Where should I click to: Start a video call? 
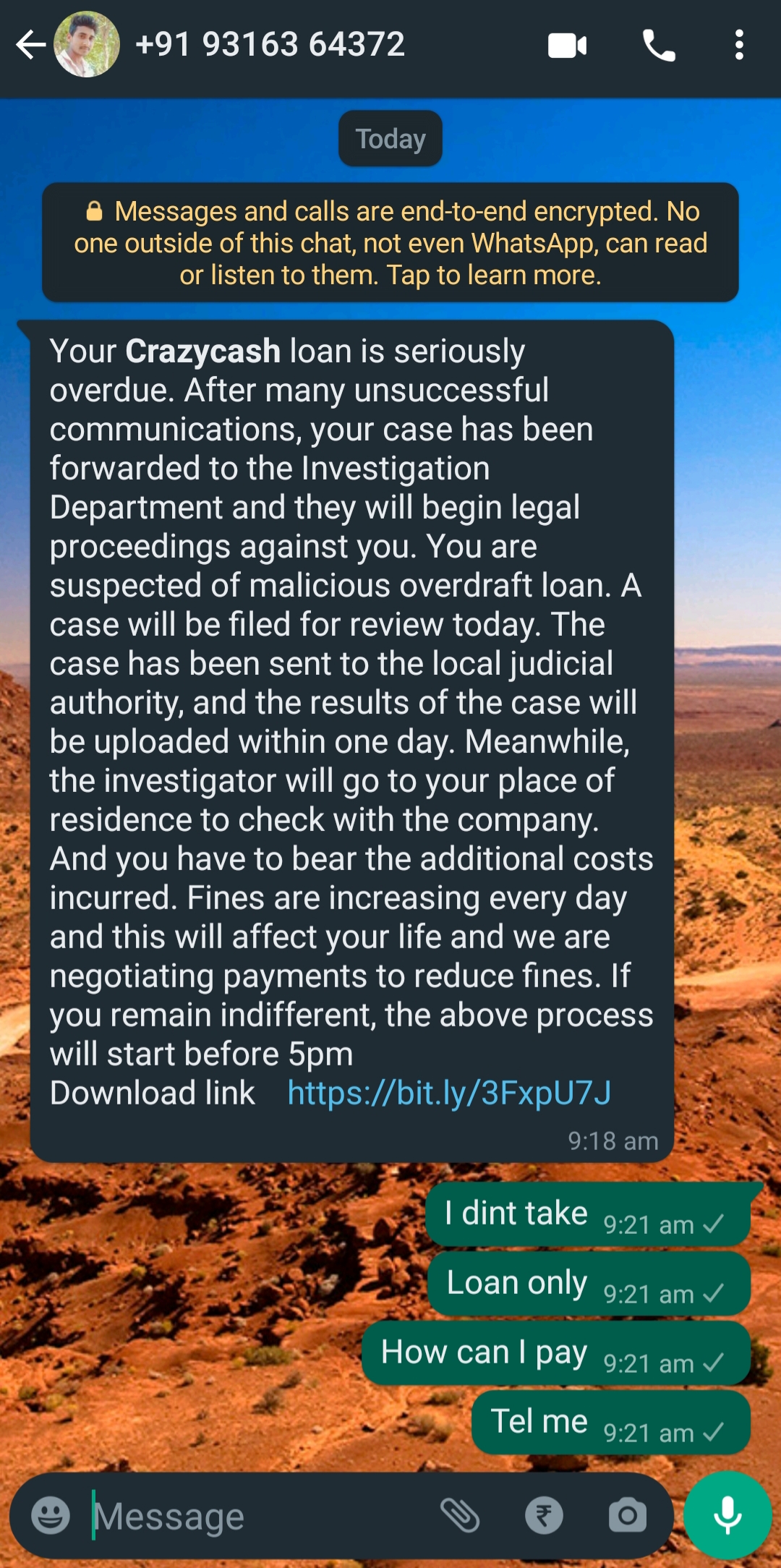[x=568, y=46]
